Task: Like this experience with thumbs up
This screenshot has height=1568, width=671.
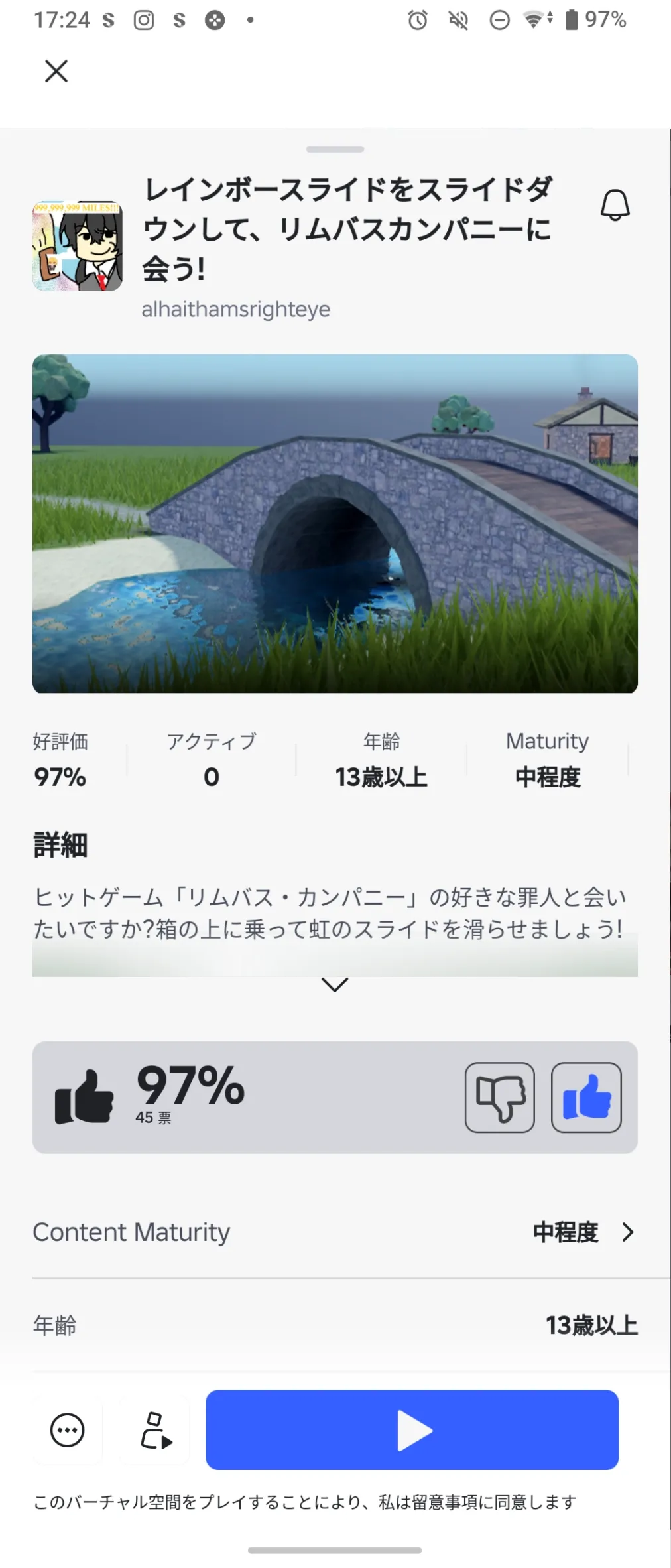Action: coord(586,1097)
